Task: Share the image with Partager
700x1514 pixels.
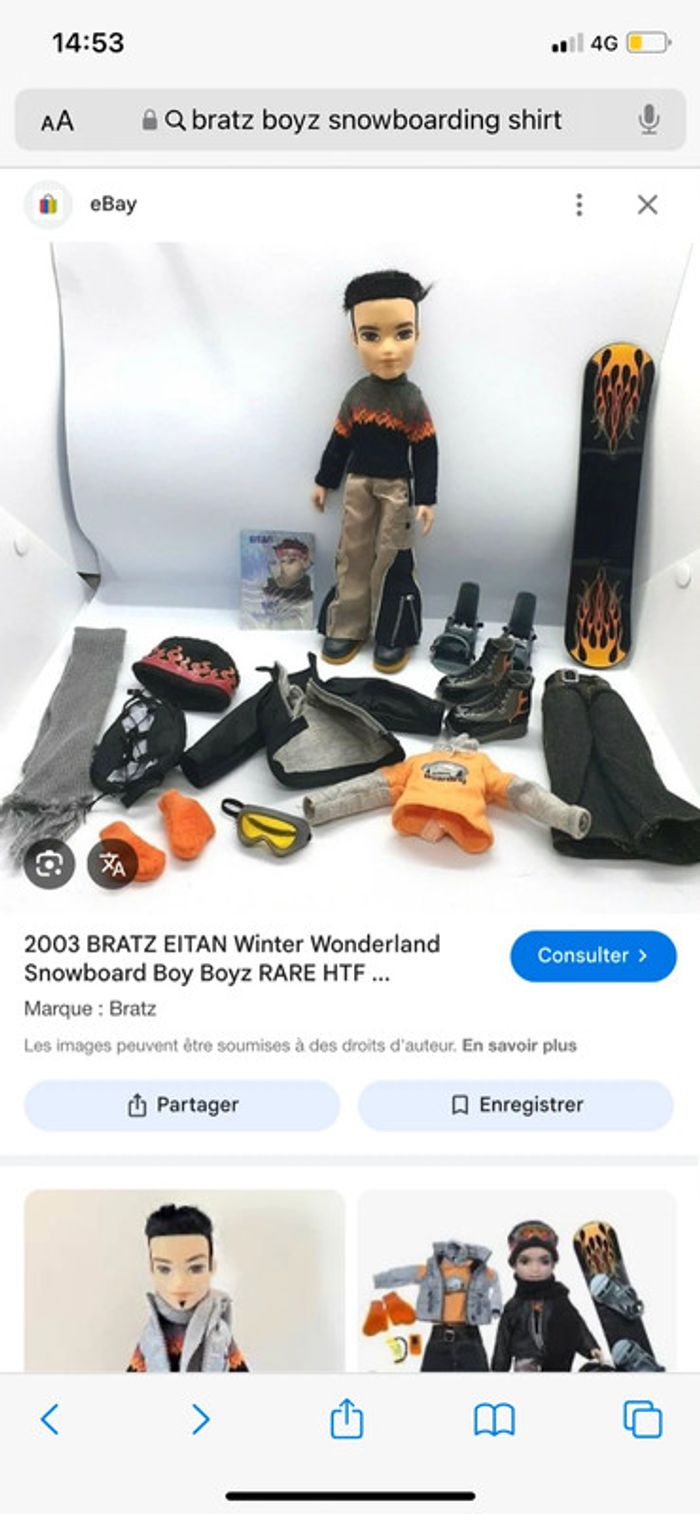Action: click(182, 1105)
